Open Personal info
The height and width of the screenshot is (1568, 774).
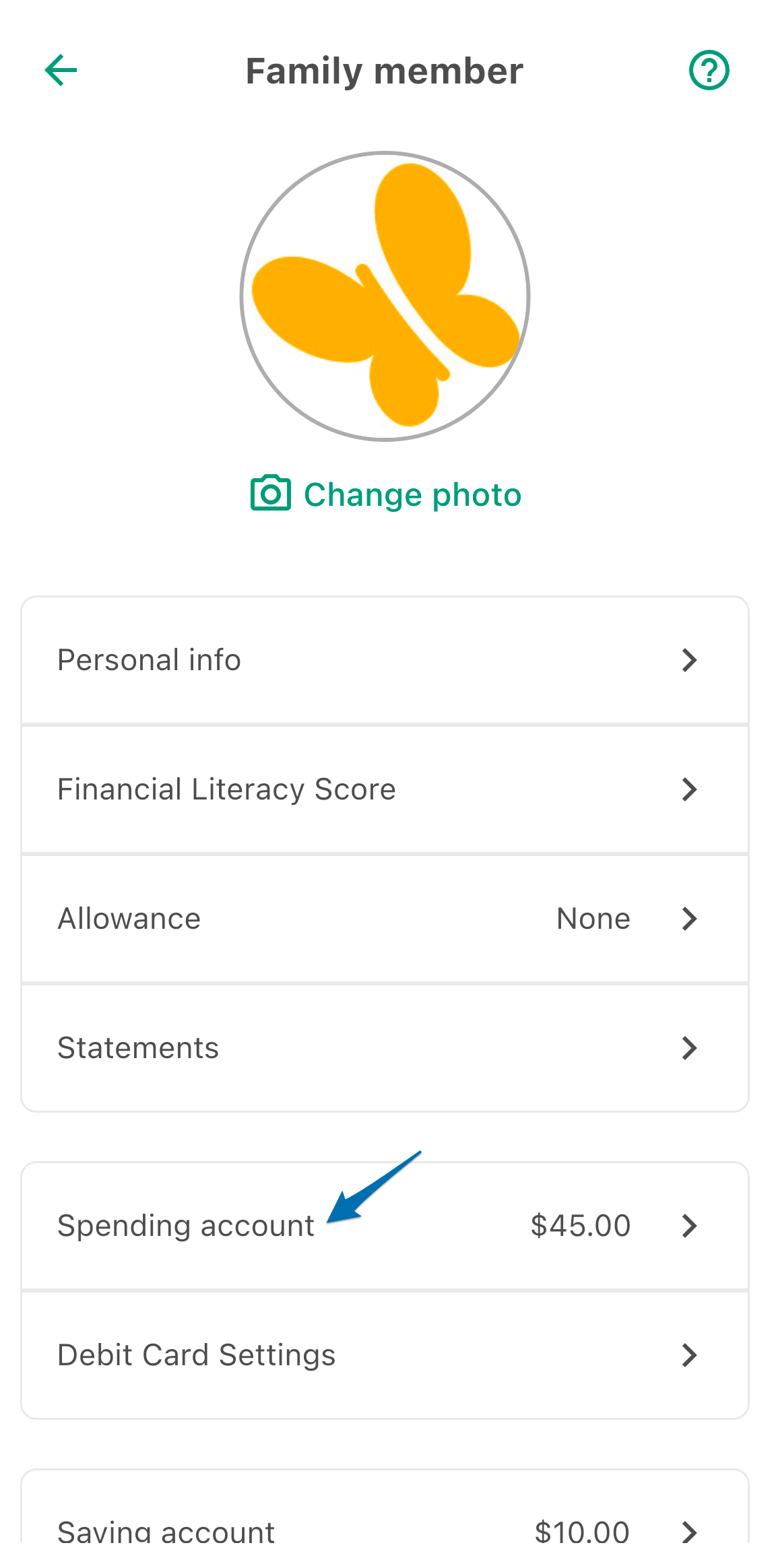(385, 660)
